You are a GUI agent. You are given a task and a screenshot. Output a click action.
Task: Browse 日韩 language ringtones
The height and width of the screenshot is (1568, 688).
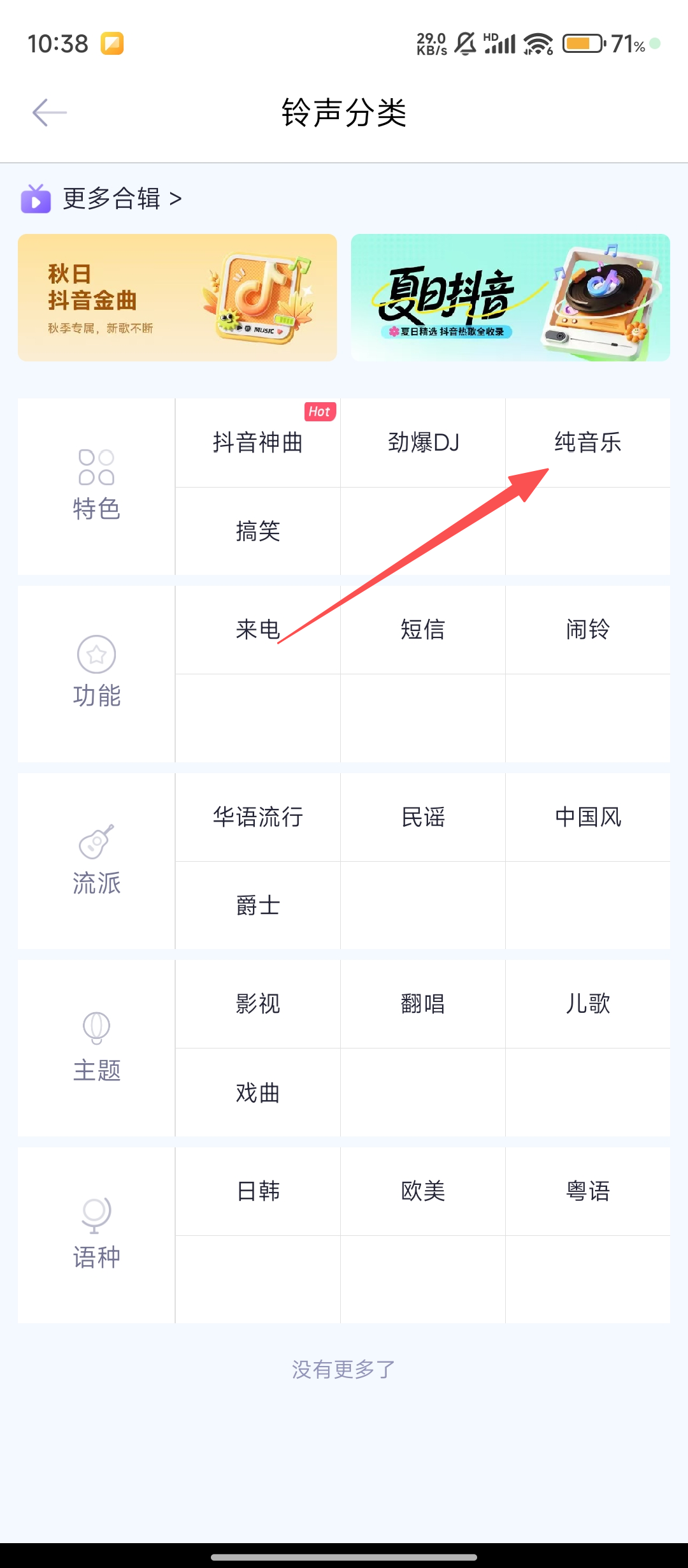258,1191
